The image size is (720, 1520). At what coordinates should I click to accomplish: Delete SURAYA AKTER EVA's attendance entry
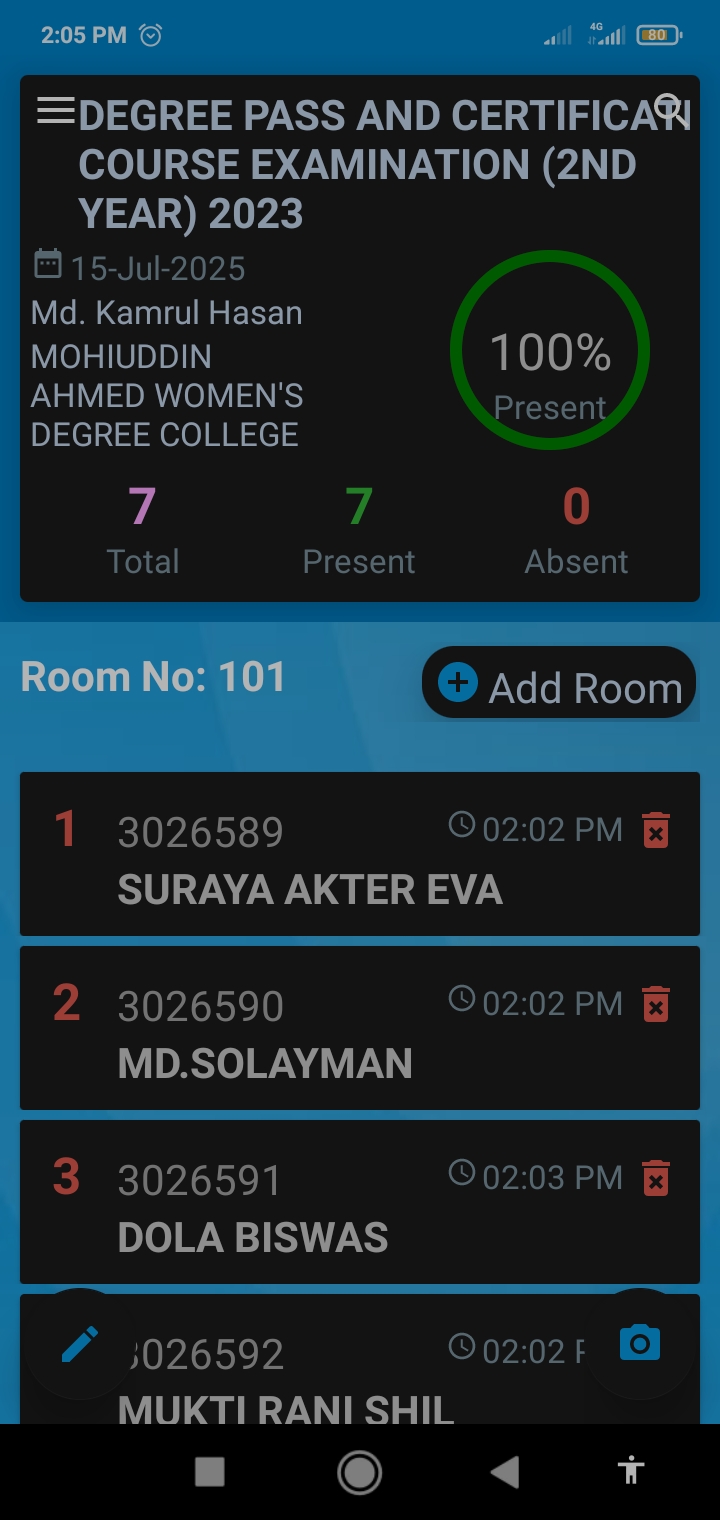(x=656, y=830)
